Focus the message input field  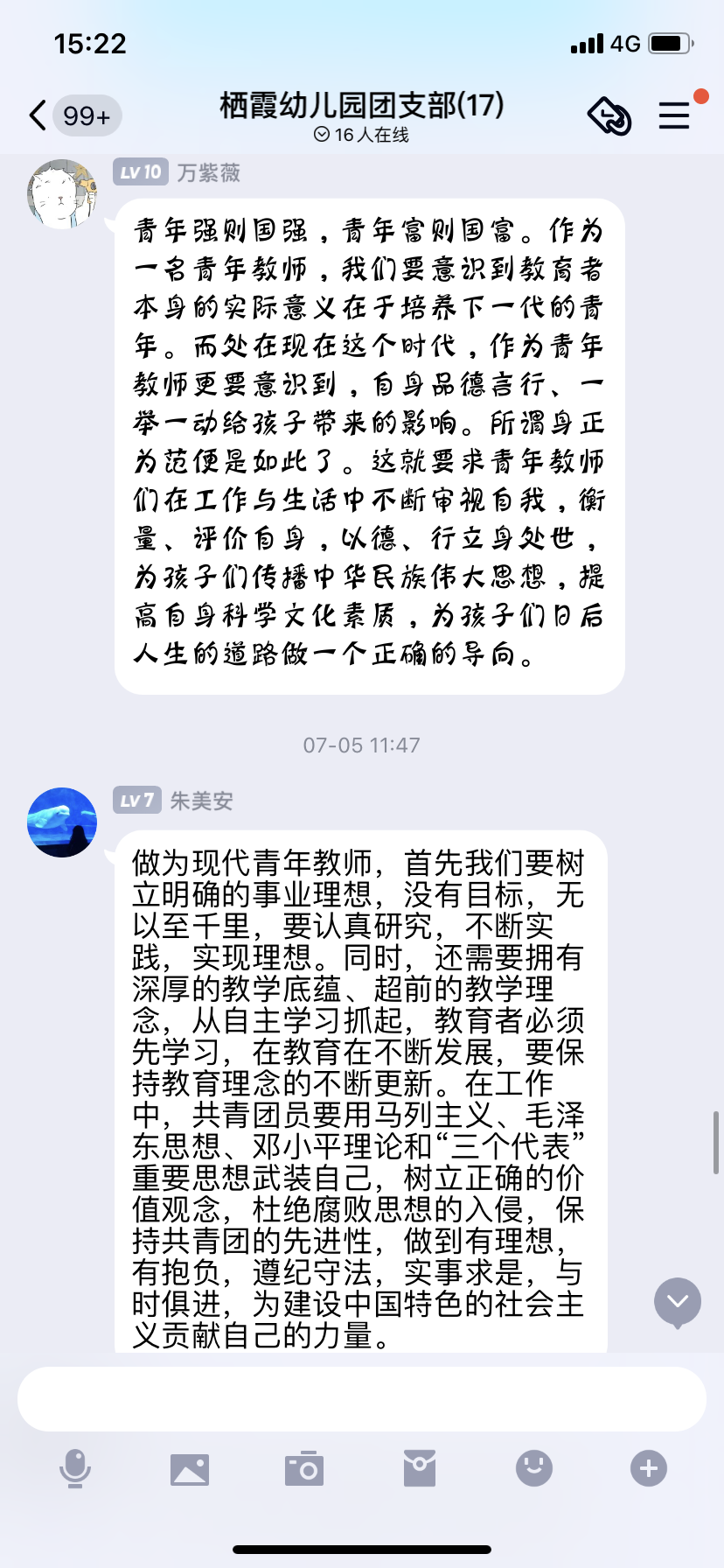tap(362, 1399)
